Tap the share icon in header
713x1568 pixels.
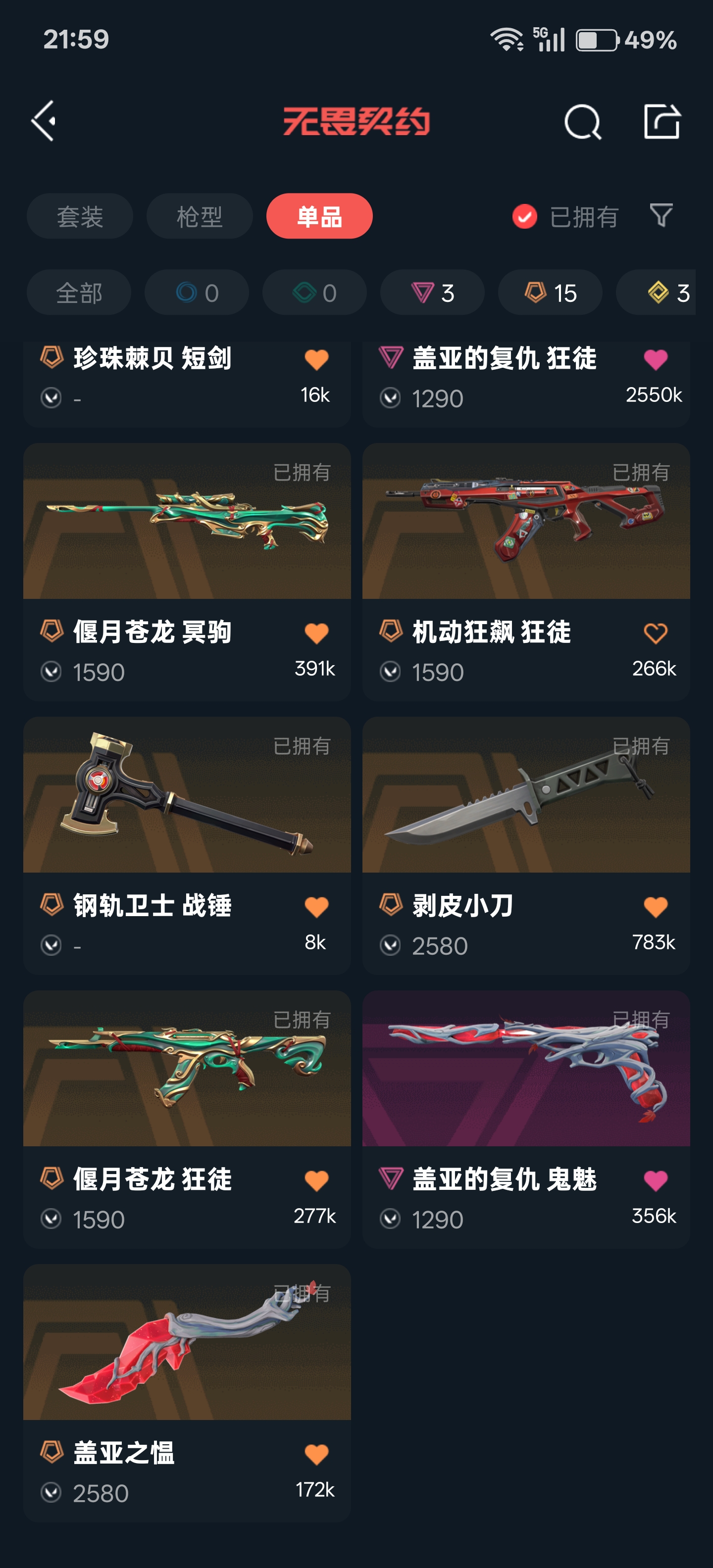(662, 121)
